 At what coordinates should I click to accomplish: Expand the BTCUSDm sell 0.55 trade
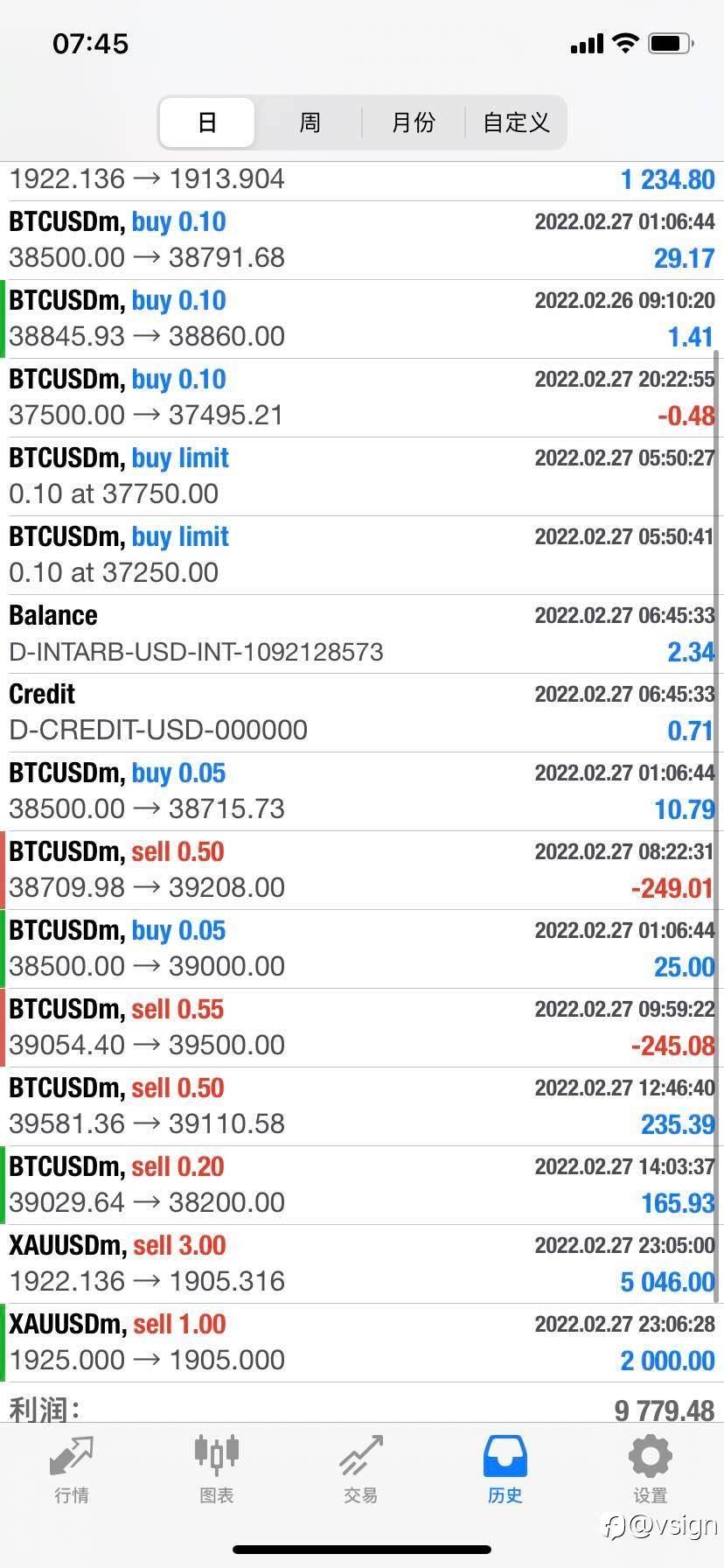tap(362, 1028)
